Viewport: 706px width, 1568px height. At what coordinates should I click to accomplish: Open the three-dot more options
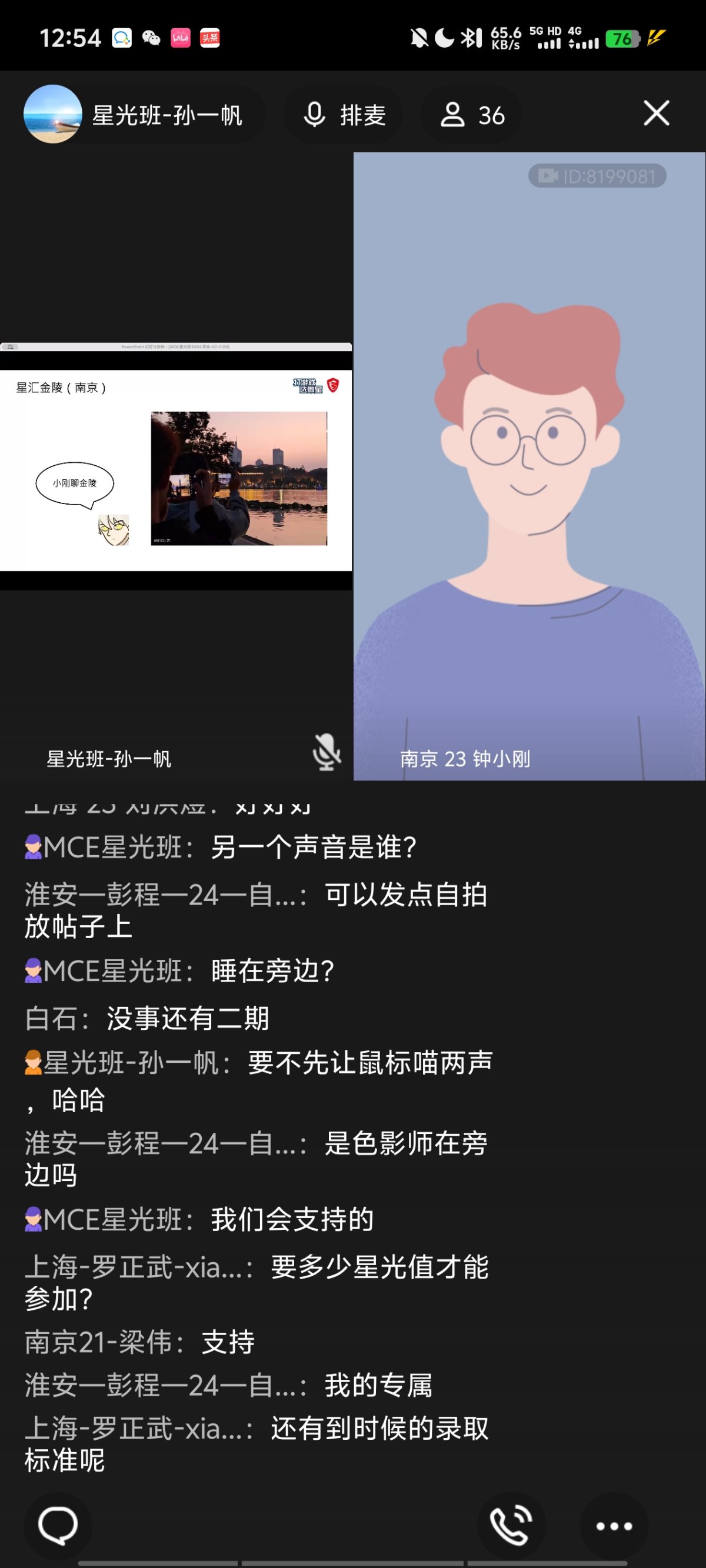coord(614,1526)
